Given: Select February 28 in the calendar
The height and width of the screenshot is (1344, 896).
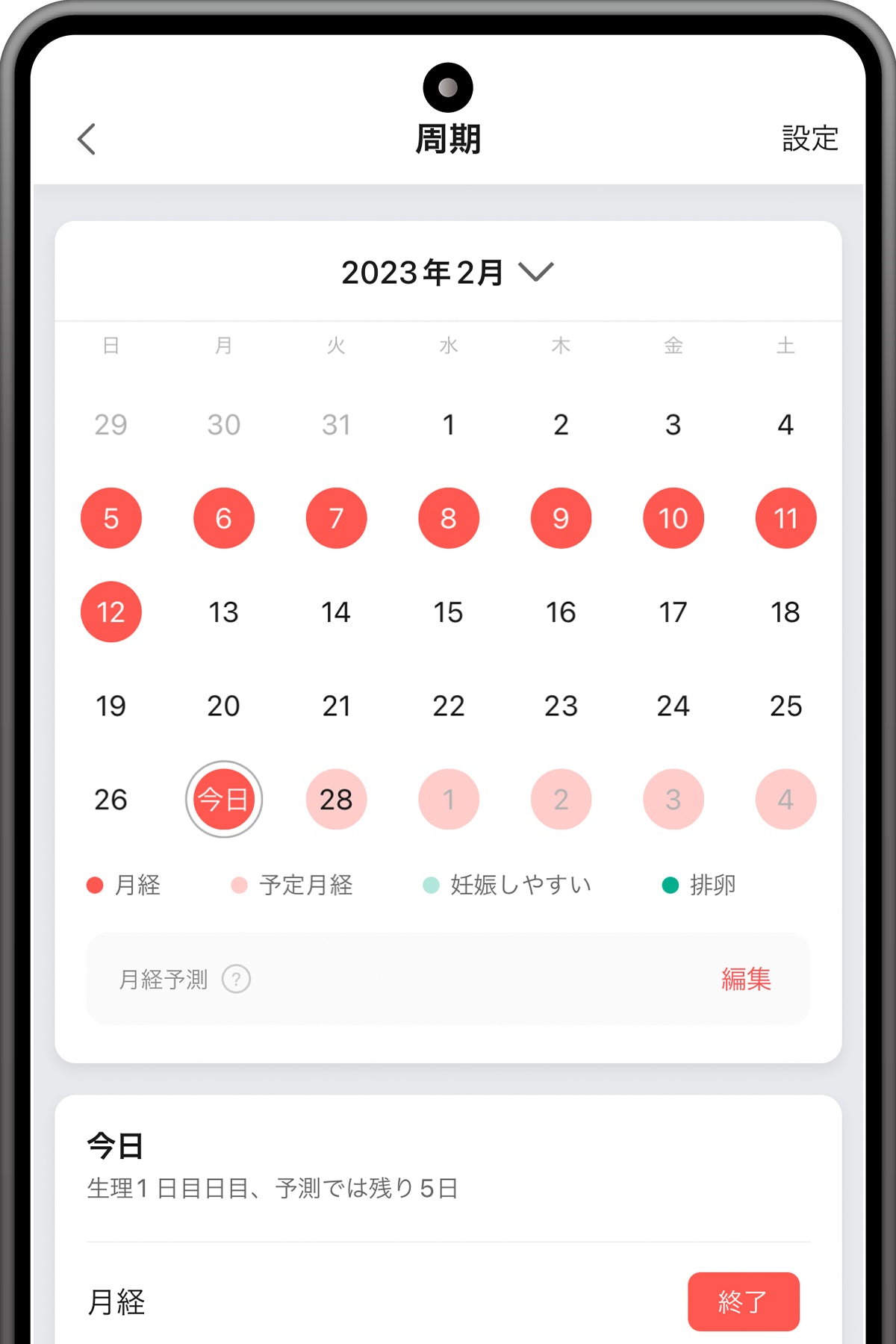Looking at the screenshot, I should [336, 799].
